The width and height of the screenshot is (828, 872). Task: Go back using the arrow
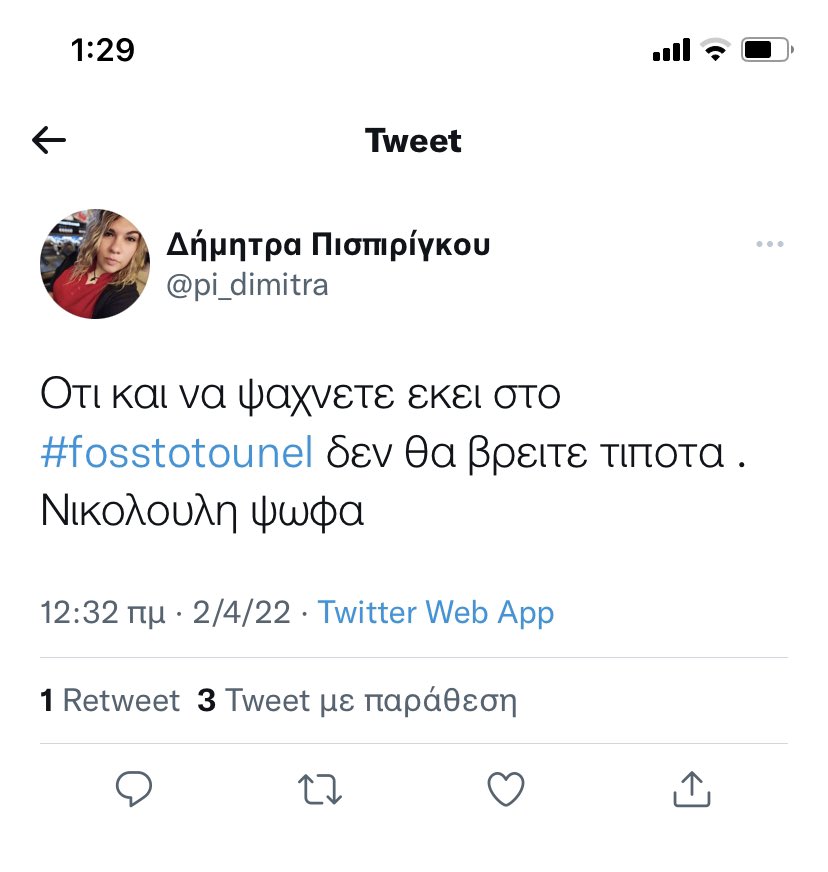pyautogui.click(x=49, y=141)
